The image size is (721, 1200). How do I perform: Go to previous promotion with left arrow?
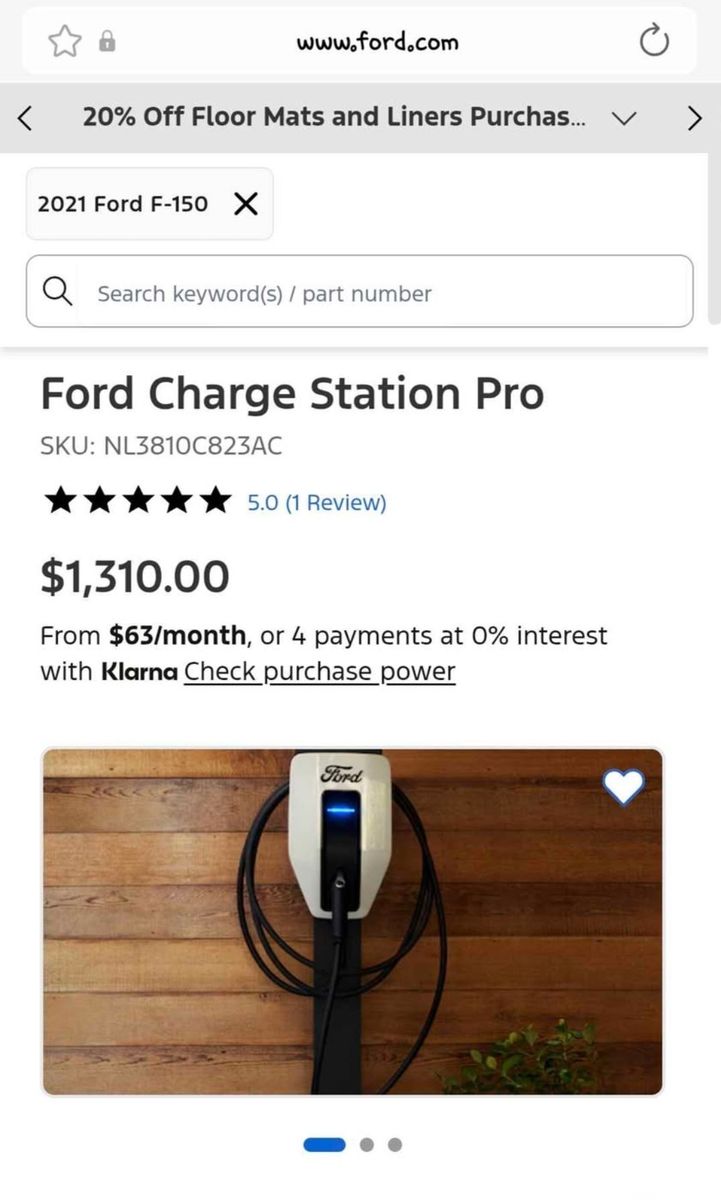(25, 117)
